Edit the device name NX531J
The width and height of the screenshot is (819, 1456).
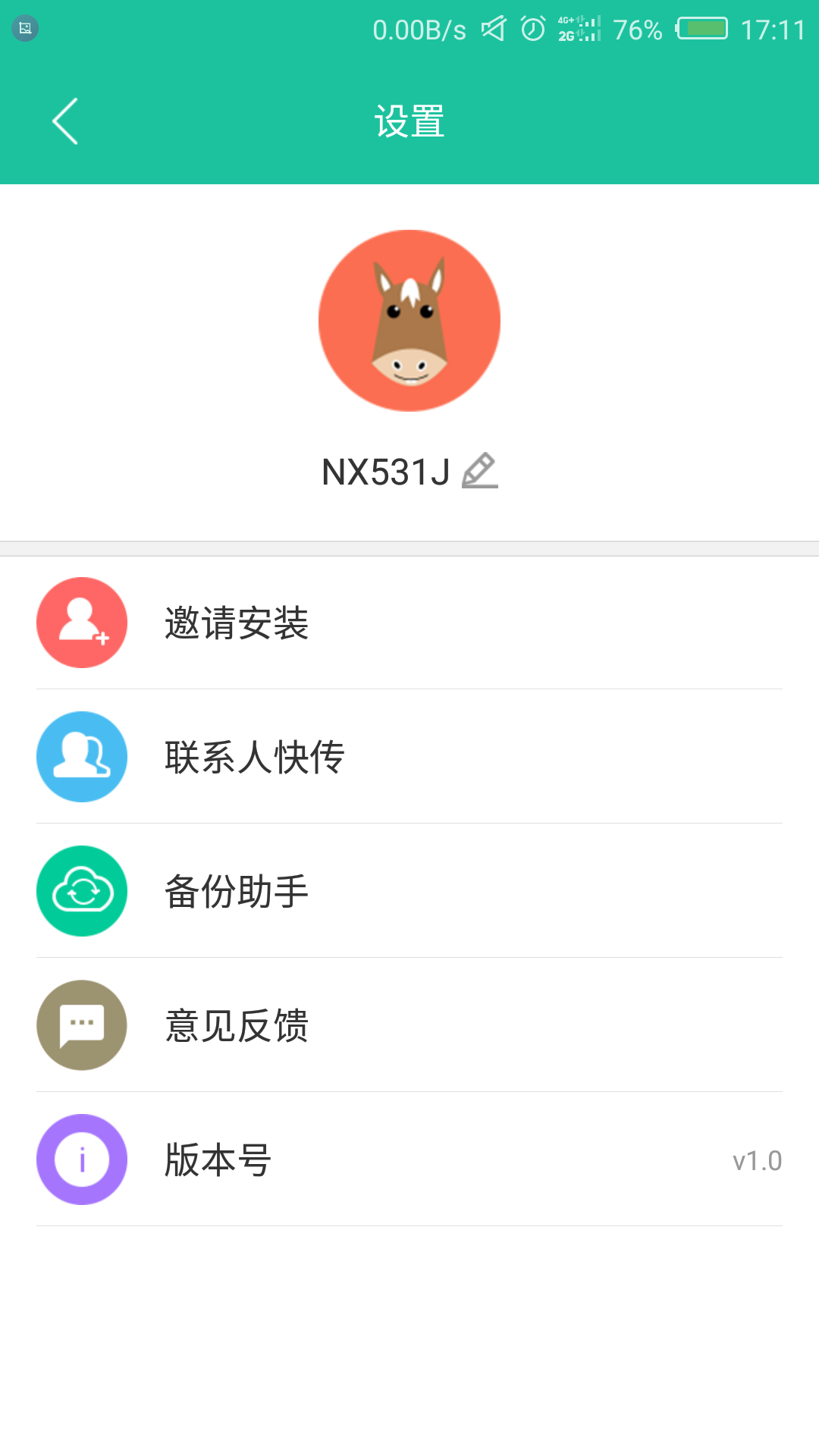[480, 471]
